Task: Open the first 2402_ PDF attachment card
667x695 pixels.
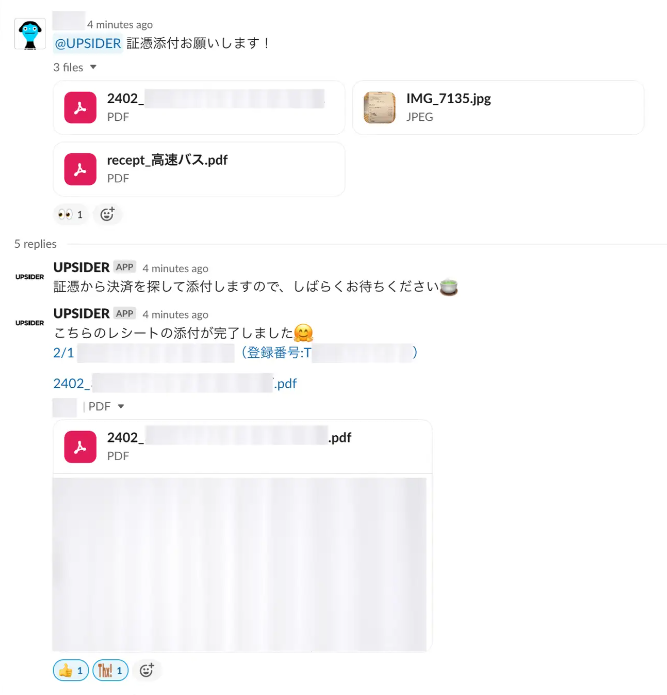Action: click(x=199, y=107)
